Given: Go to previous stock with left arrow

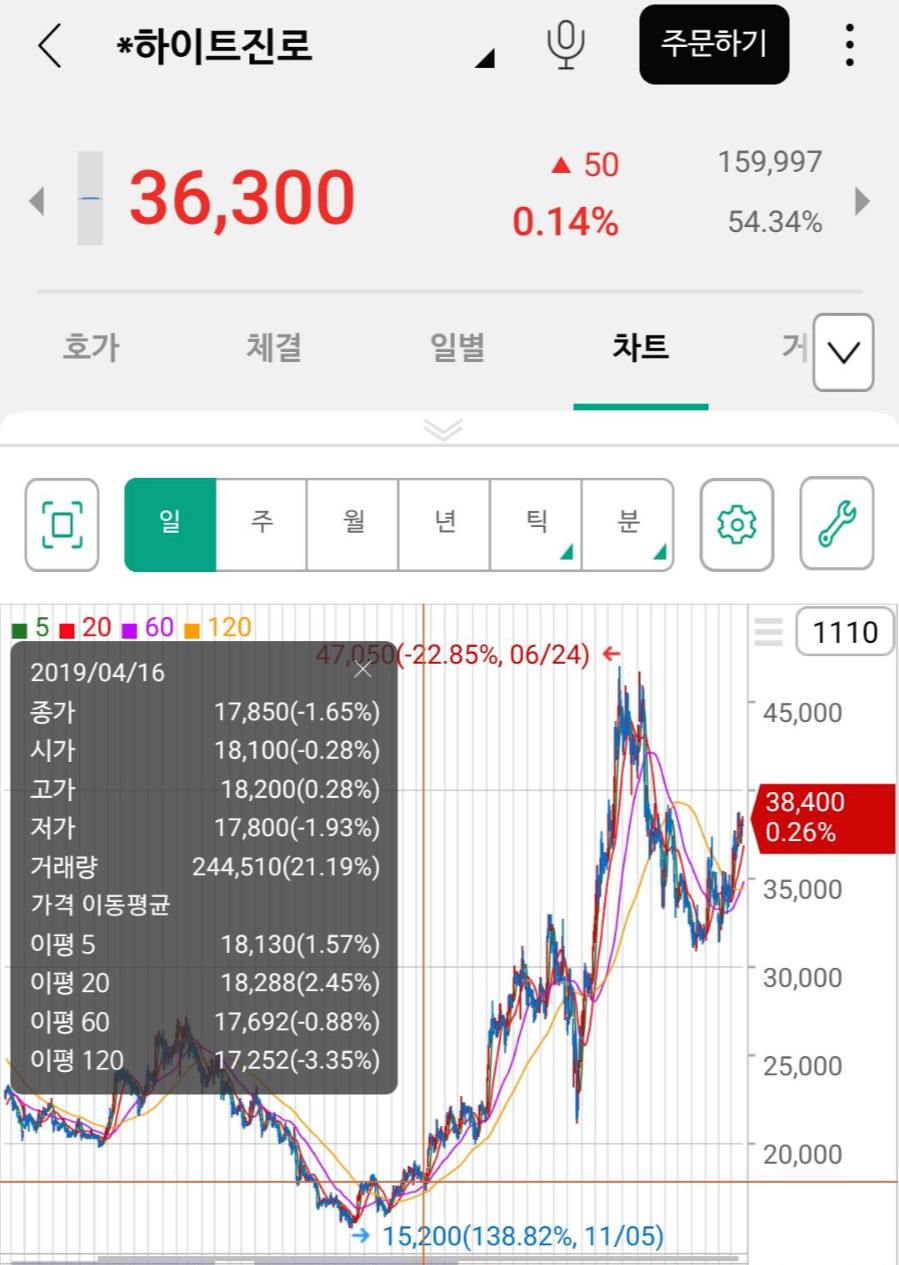Looking at the screenshot, I should pos(37,201).
